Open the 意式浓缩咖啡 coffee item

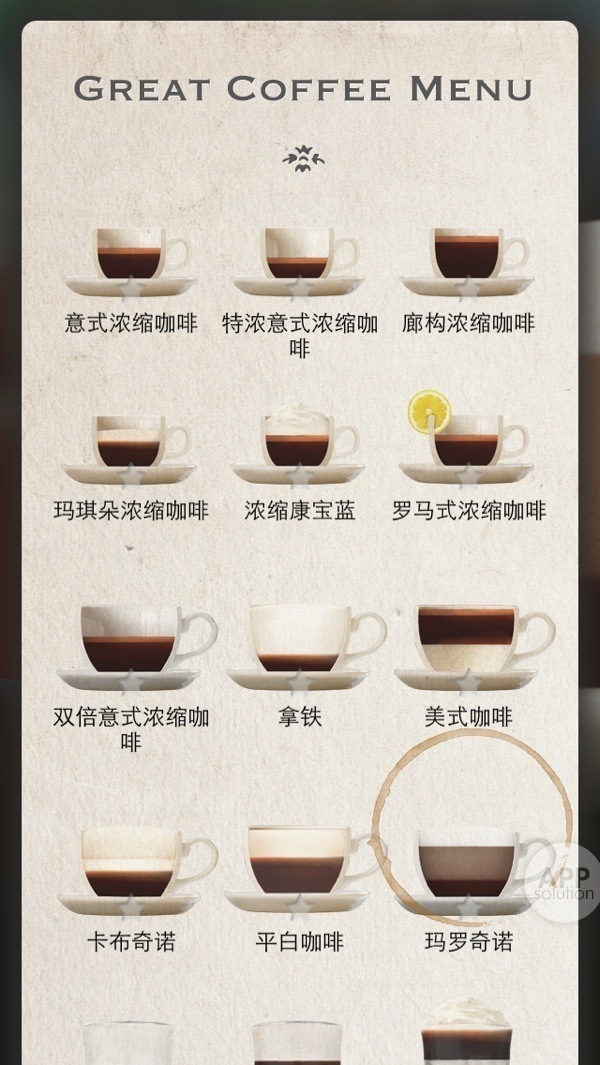click(x=131, y=262)
